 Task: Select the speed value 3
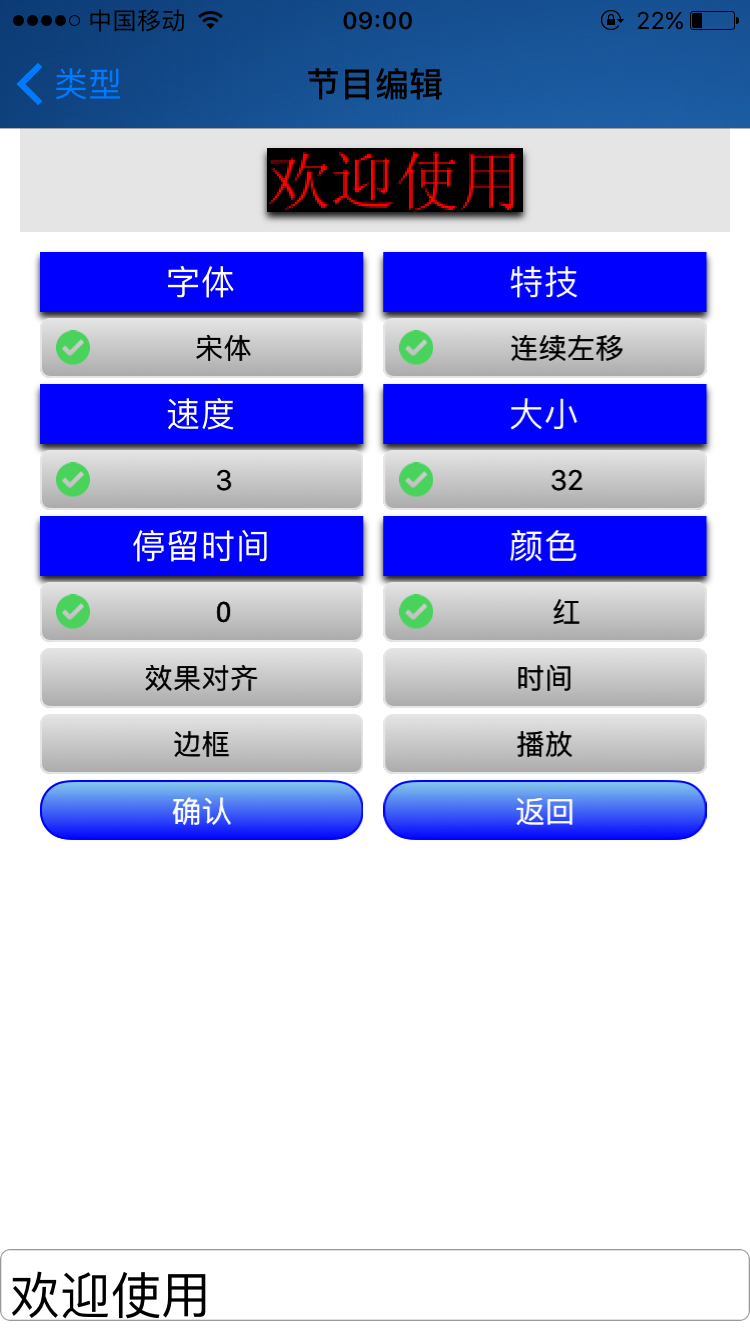[x=201, y=480]
